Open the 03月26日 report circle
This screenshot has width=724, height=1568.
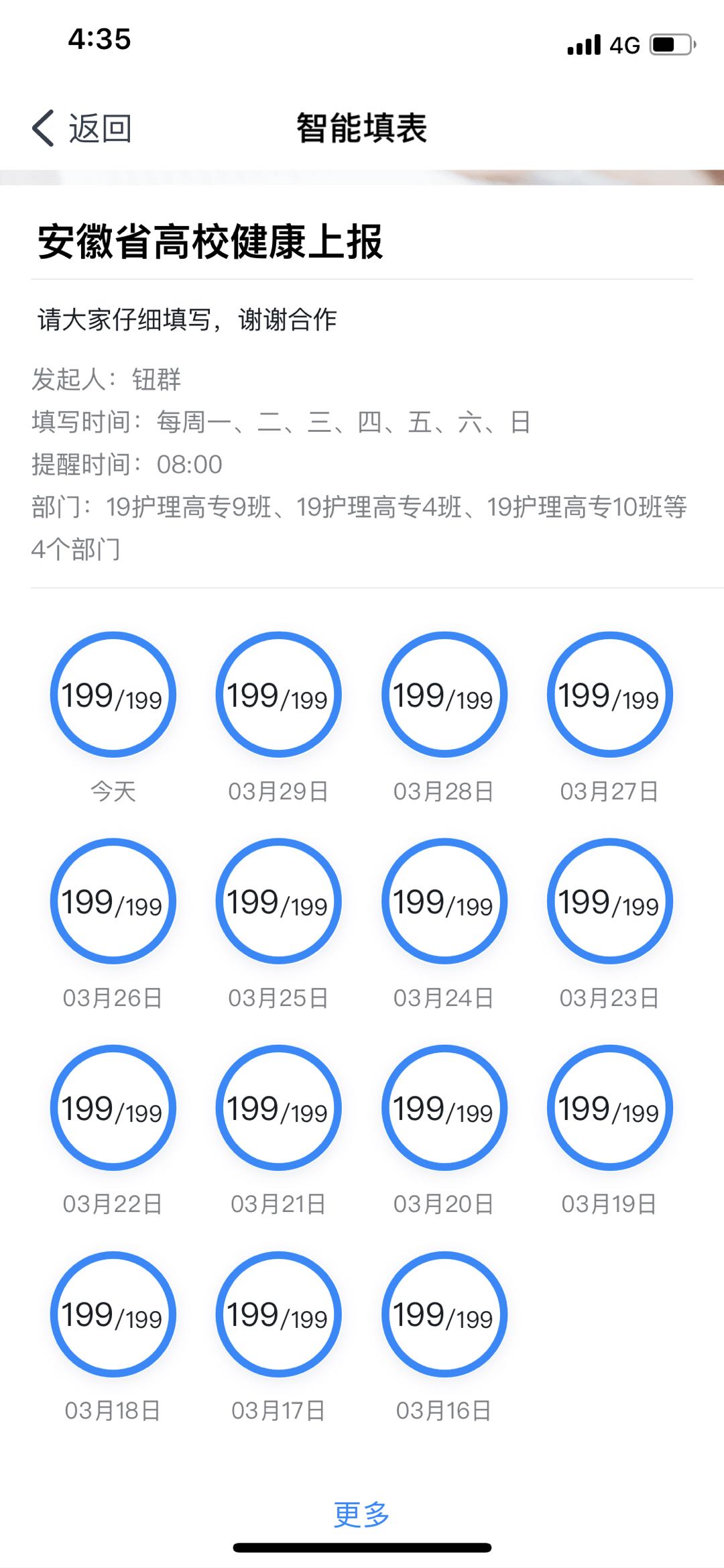tap(113, 901)
